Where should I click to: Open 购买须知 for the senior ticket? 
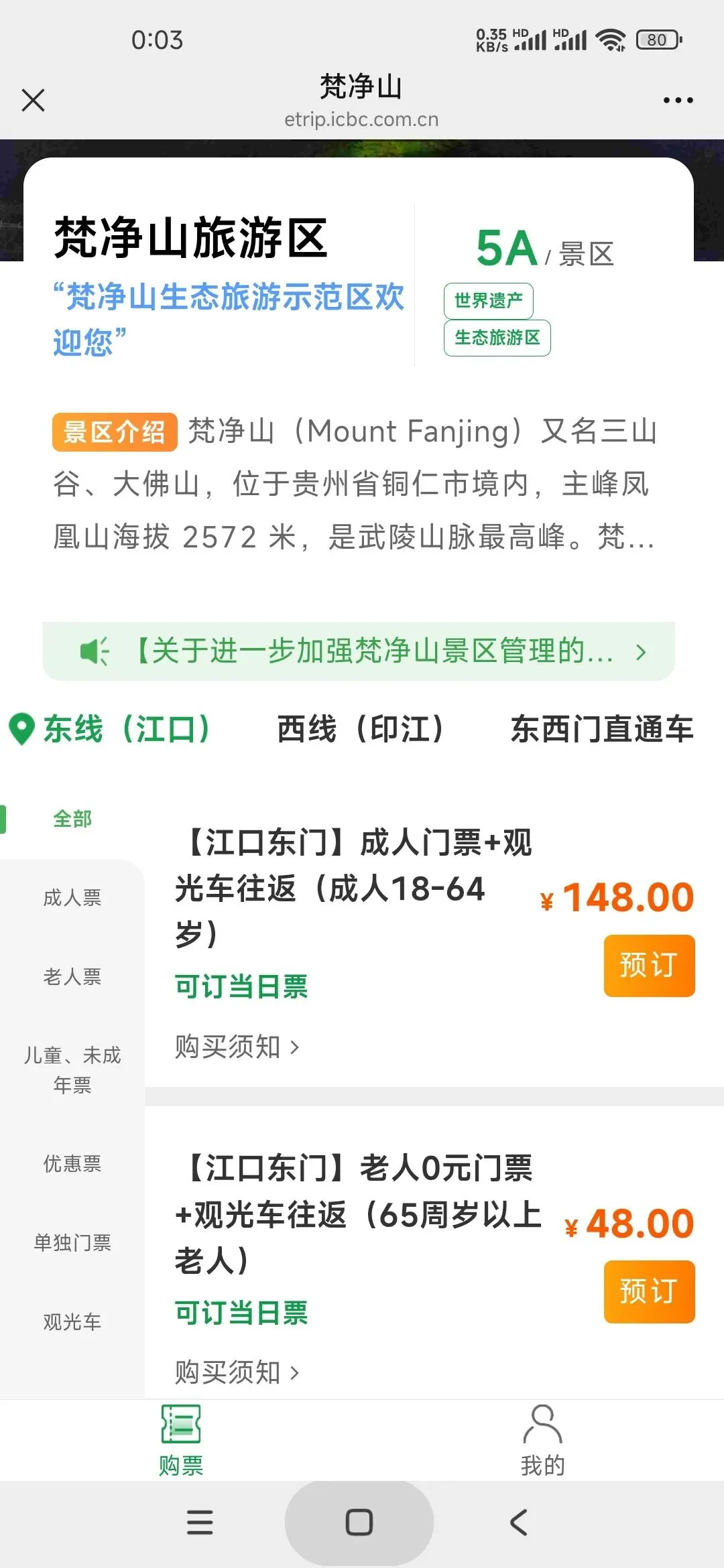pos(237,1372)
